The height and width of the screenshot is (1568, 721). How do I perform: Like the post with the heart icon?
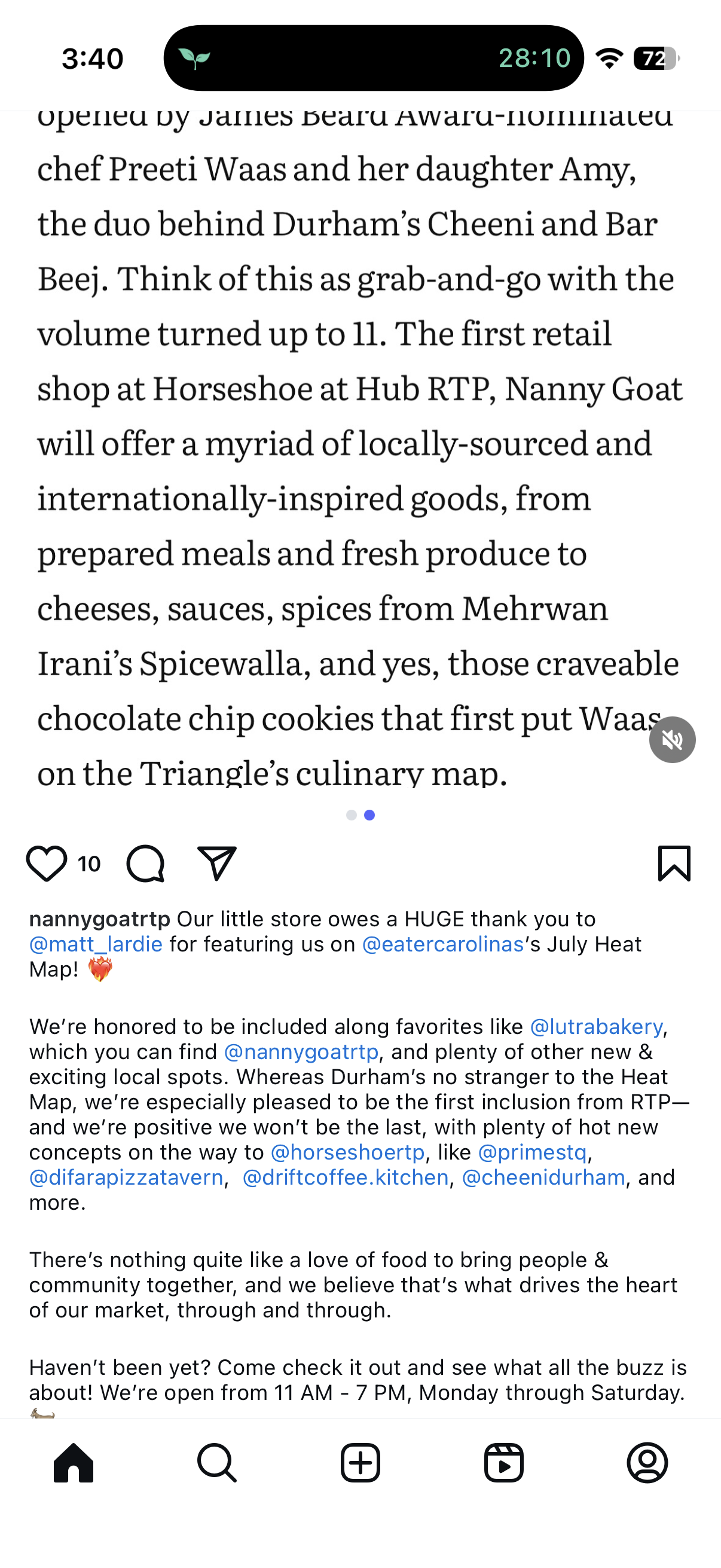pos(47,862)
